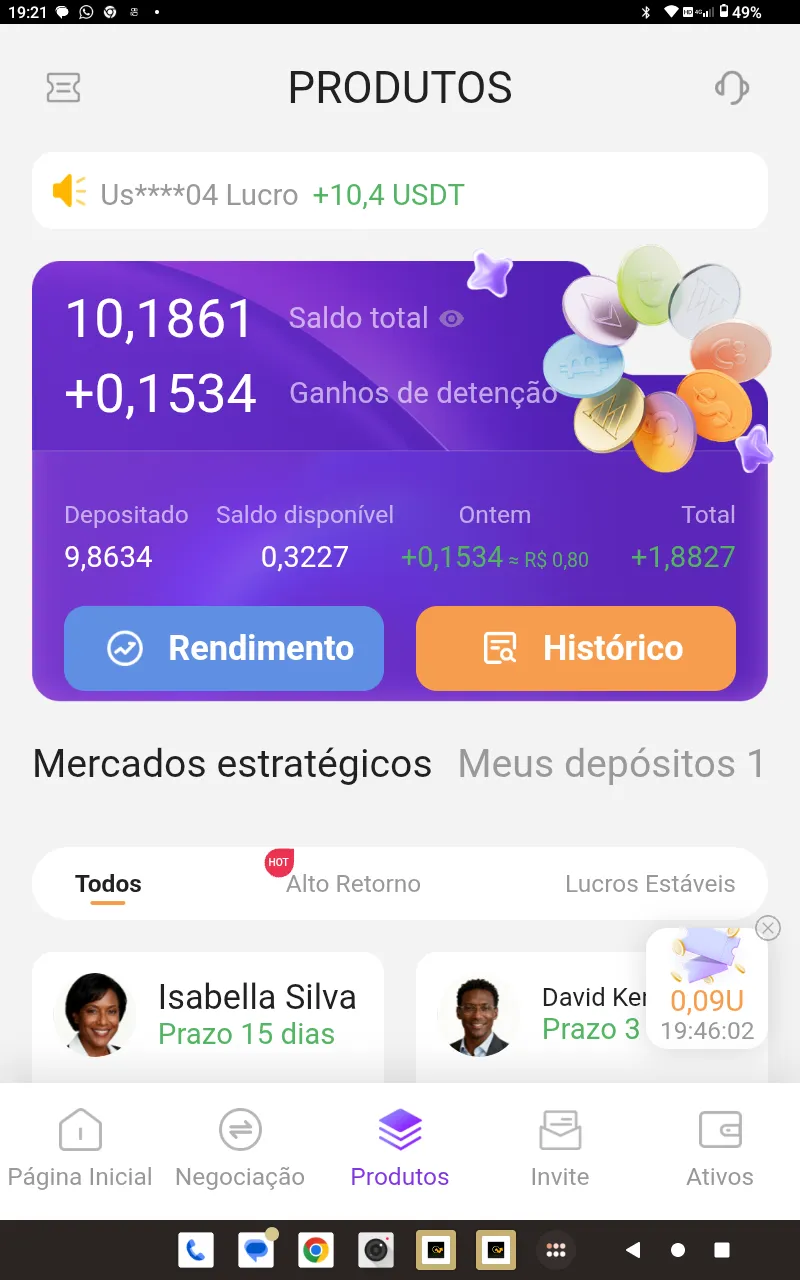Tap the Produtos stacked layers icon
800x1280 pixels.
(x=400, y=1128)
